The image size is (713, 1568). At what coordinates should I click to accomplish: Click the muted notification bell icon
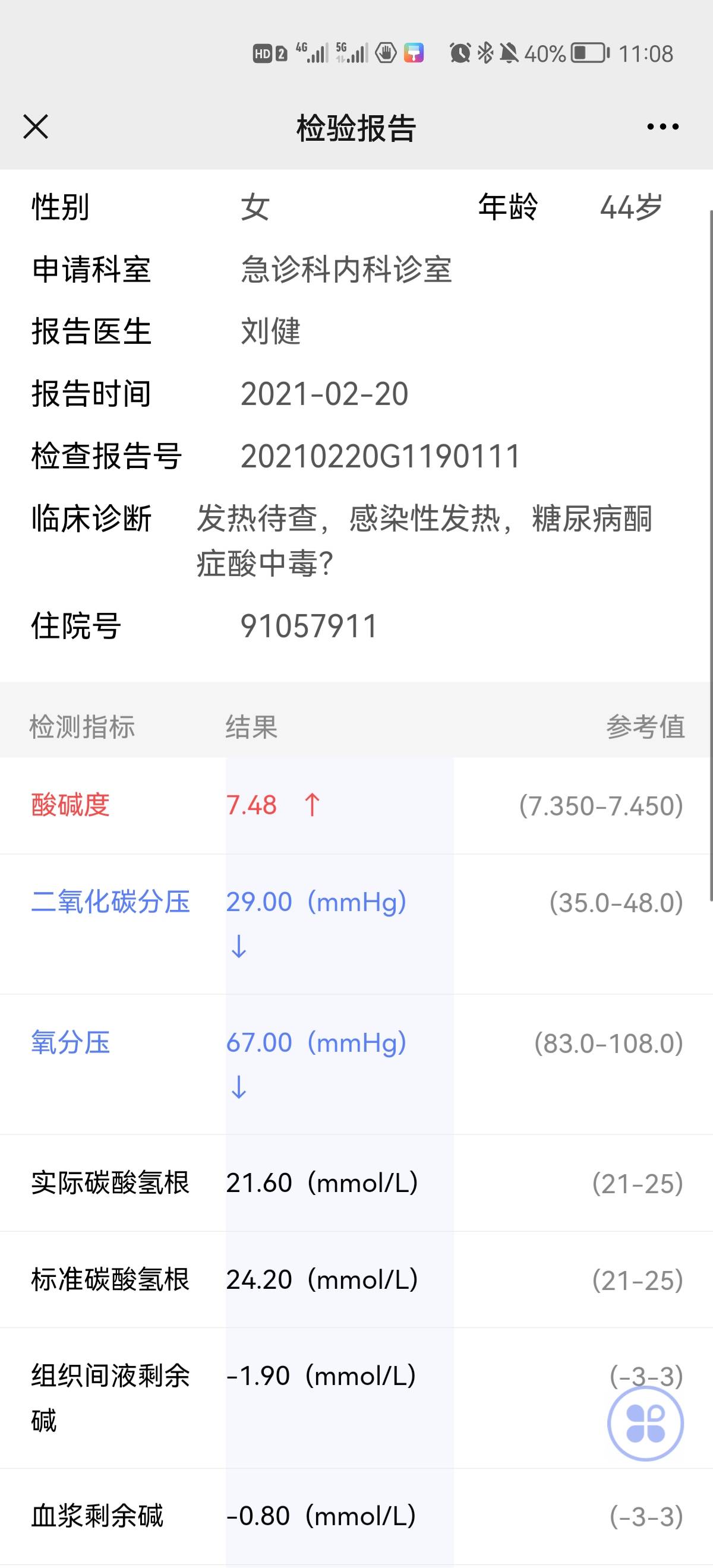click(512, 53)
